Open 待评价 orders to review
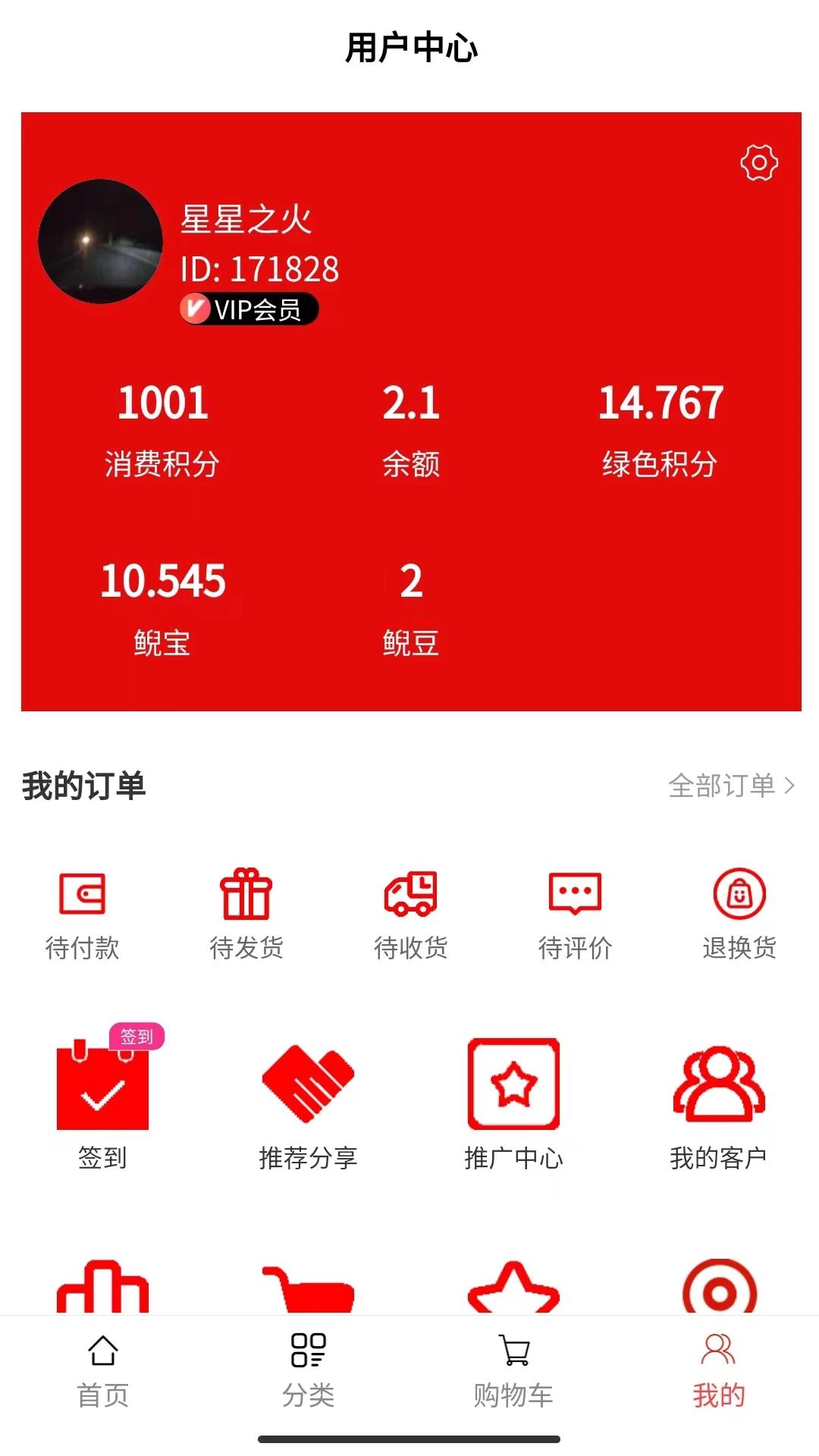Viewport: 819px width, 1456px height. pos(575,915)
